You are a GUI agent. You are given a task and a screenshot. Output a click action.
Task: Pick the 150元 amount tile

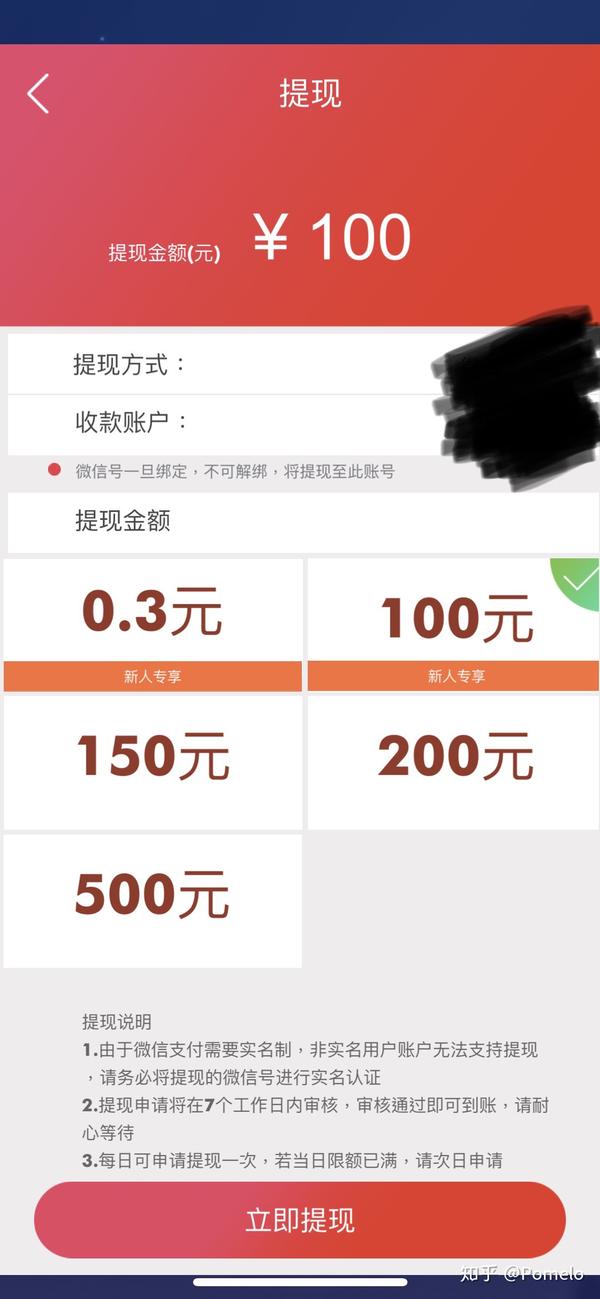(x=152, y=758)
